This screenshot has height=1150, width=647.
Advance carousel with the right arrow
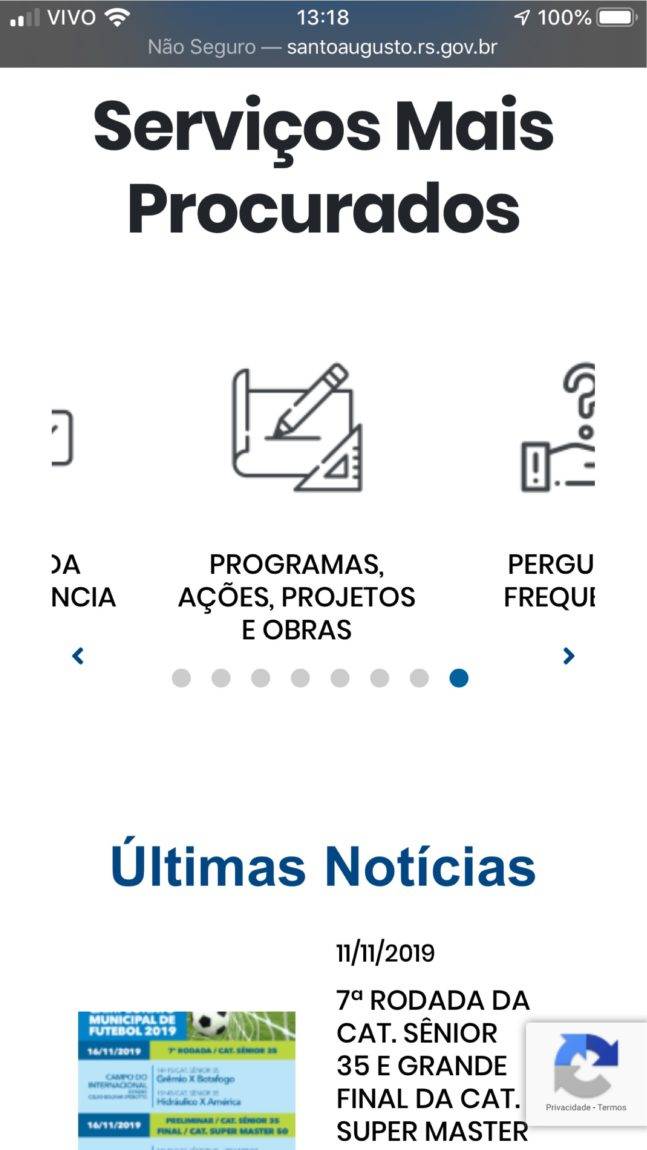click(x=568, y=656)
